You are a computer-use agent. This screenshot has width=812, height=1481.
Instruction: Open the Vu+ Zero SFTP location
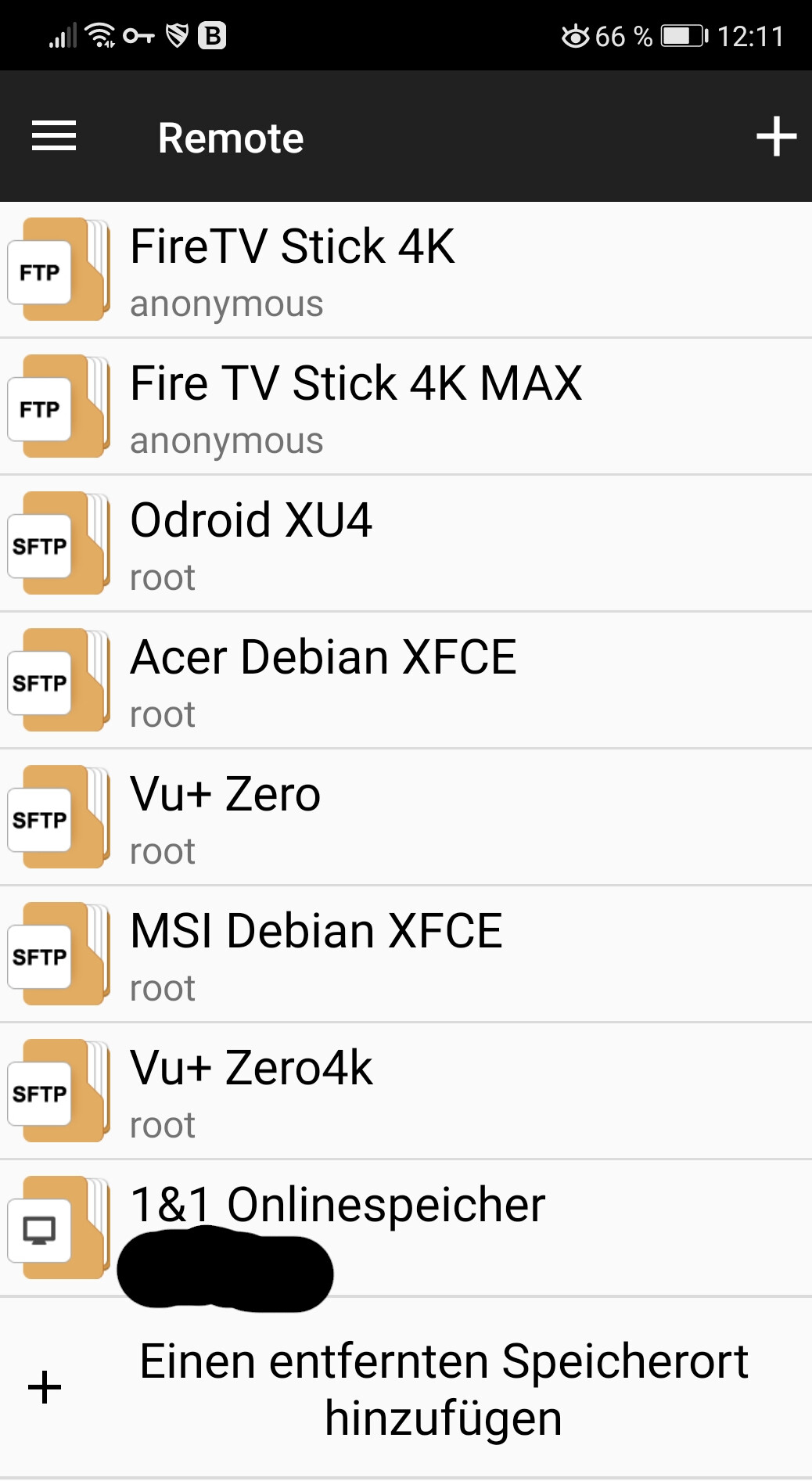406,818
